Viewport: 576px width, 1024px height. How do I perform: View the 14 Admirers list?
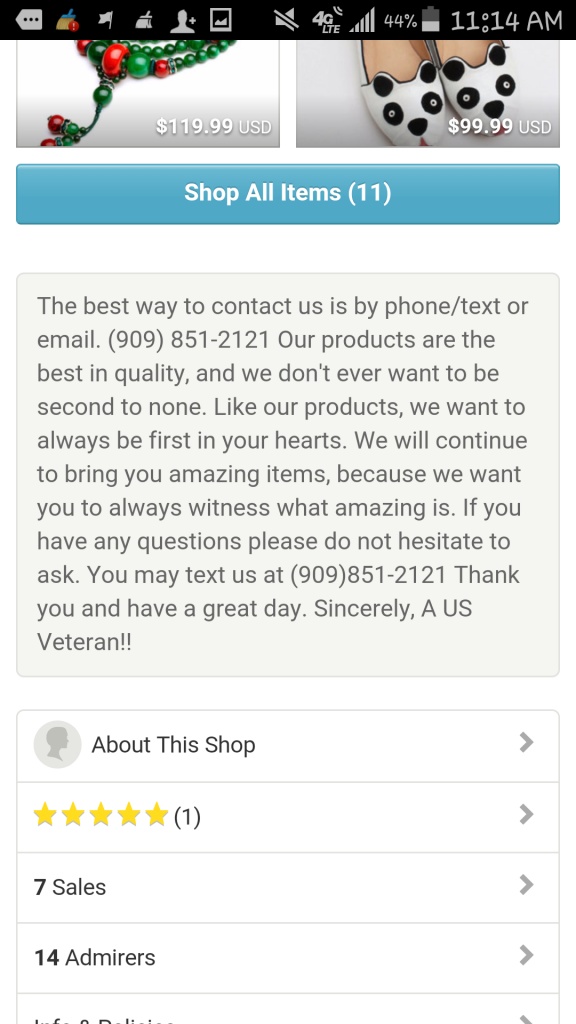pos(288,957)
